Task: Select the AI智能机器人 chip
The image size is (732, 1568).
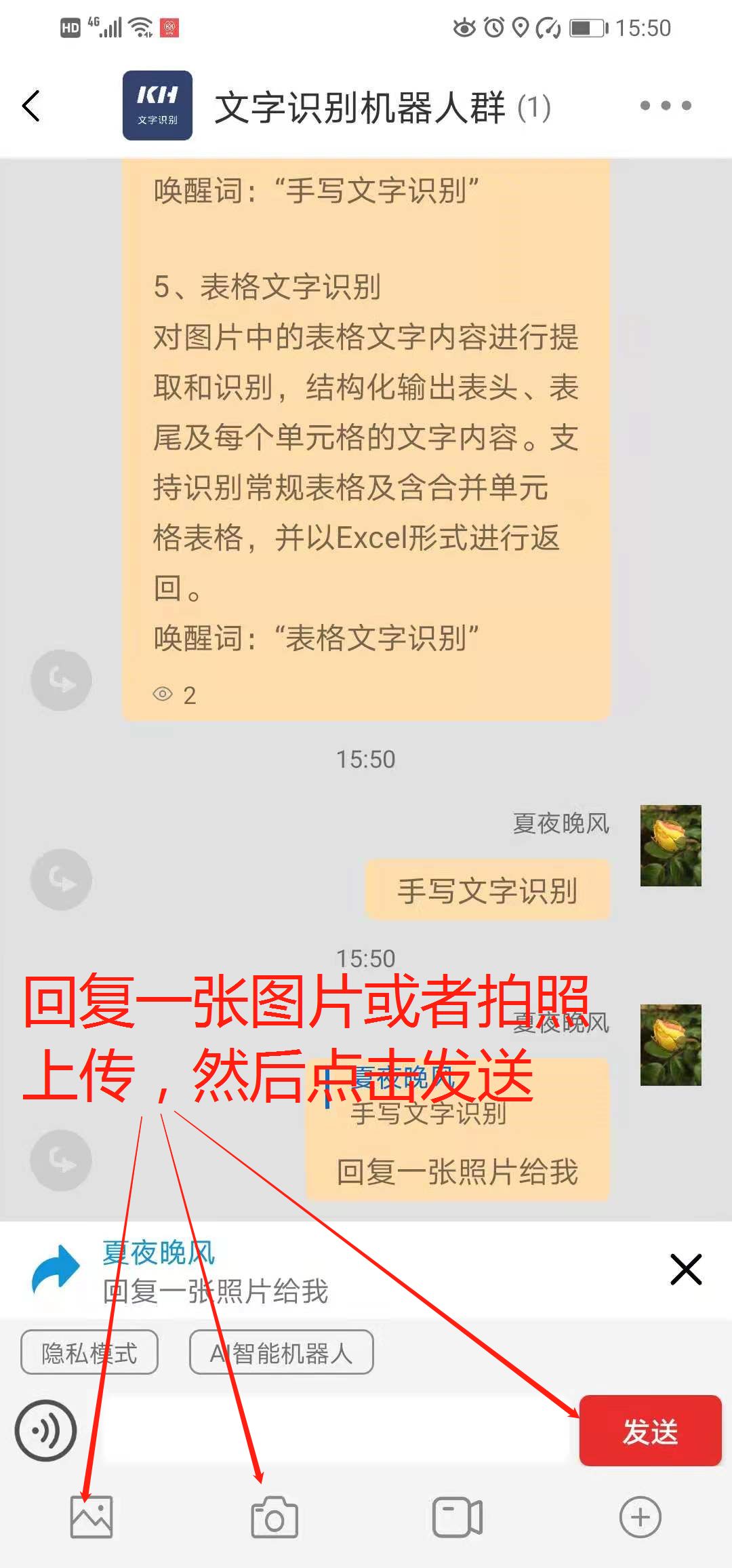Action: 281,1352
